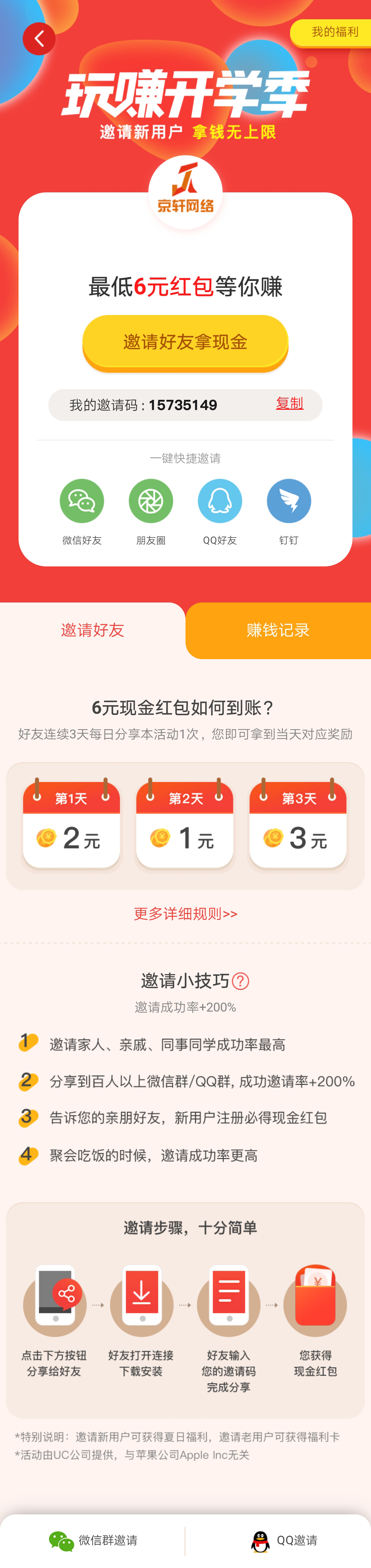Viewport: 371px width, 1568px height.
Task: Go back using the red arrow button
Action: pyautogui.click(x=39, y=39)
